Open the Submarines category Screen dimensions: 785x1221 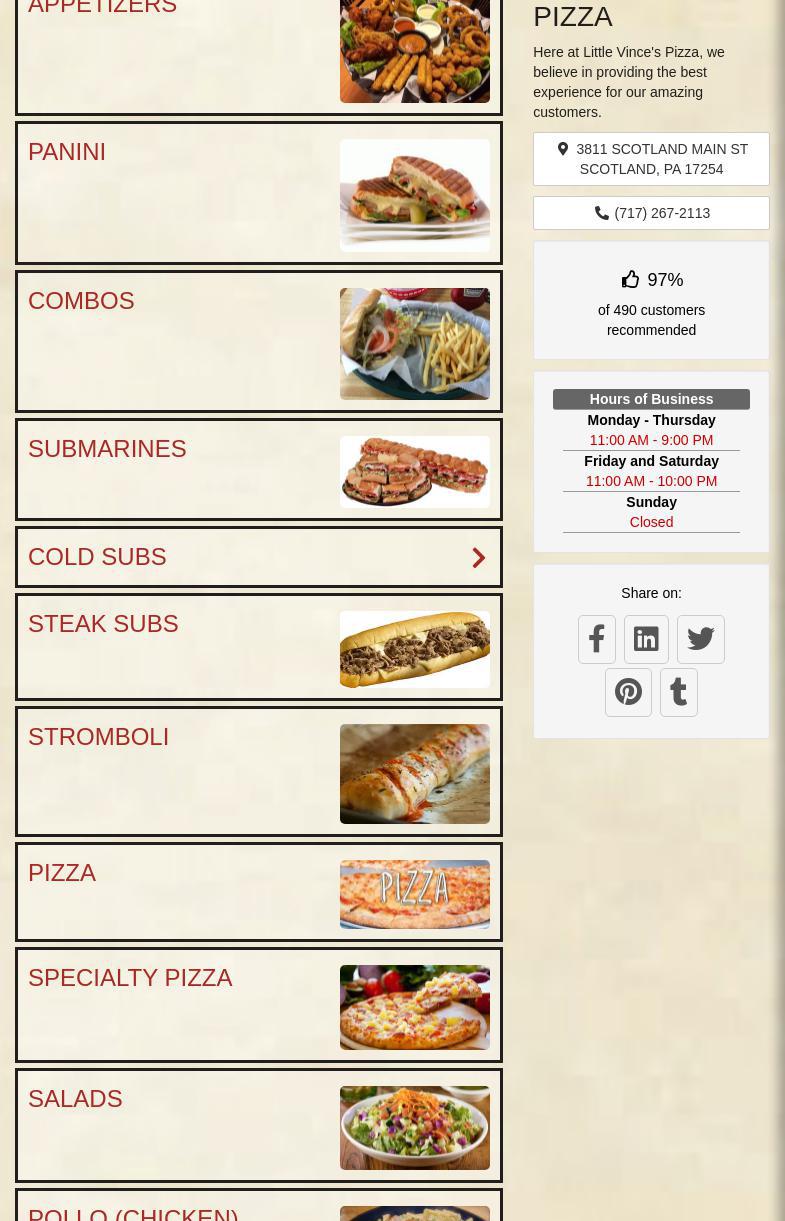(x=258, y=470)
